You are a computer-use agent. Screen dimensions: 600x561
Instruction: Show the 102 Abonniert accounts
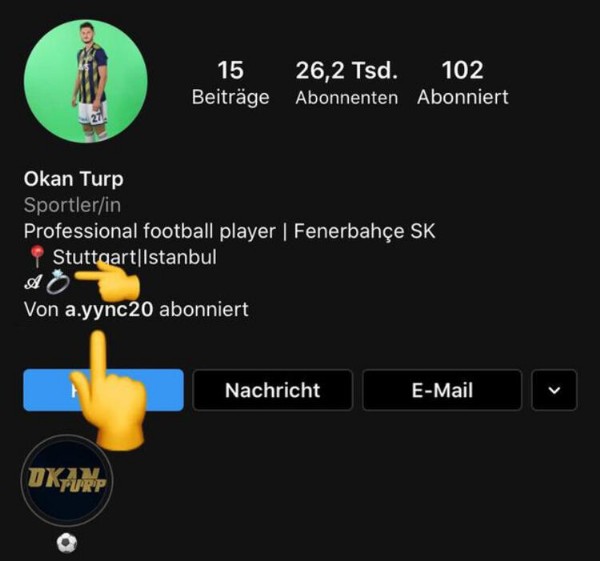(x=462, y=82)
